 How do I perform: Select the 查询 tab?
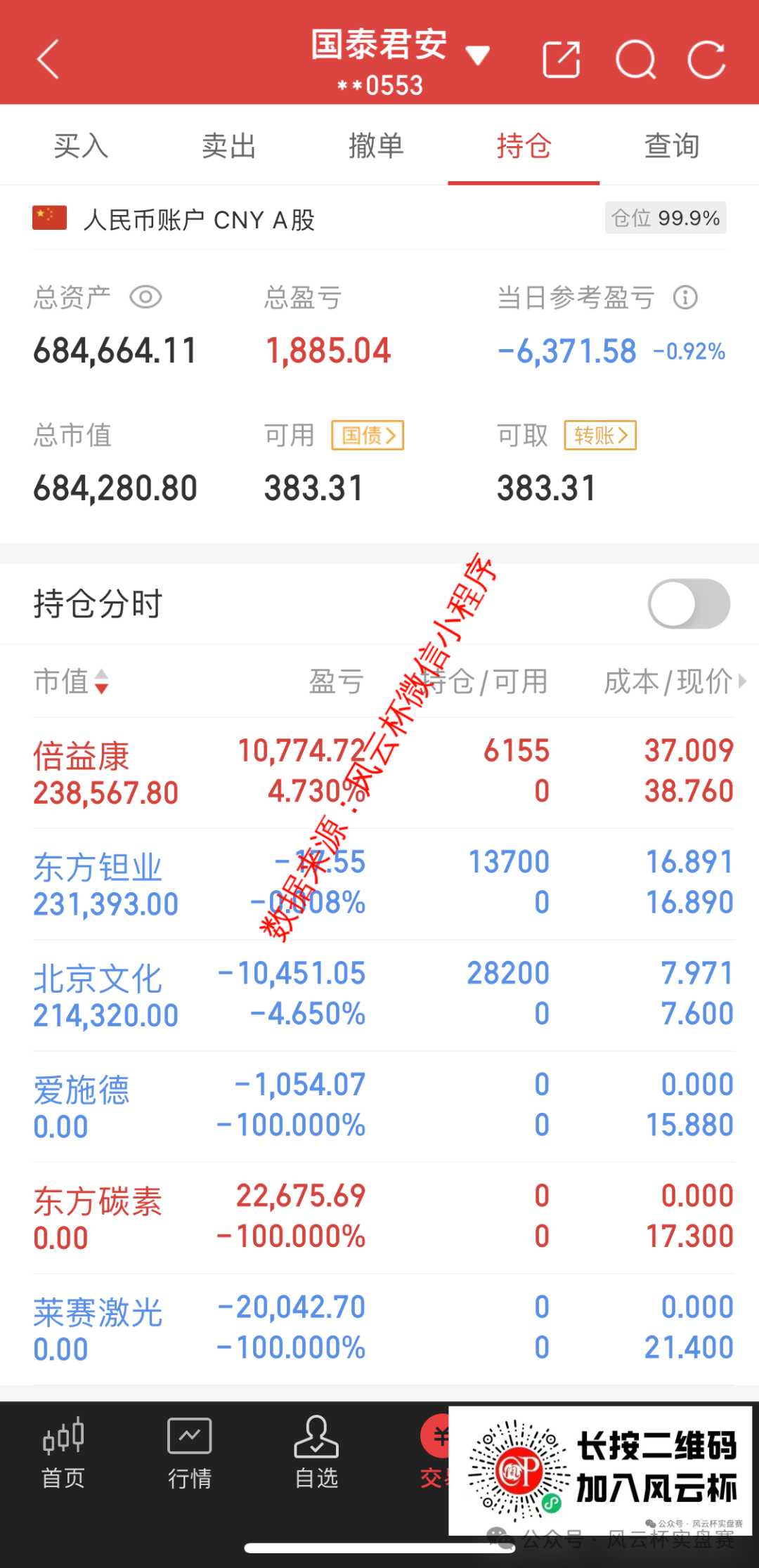[672, 146]
